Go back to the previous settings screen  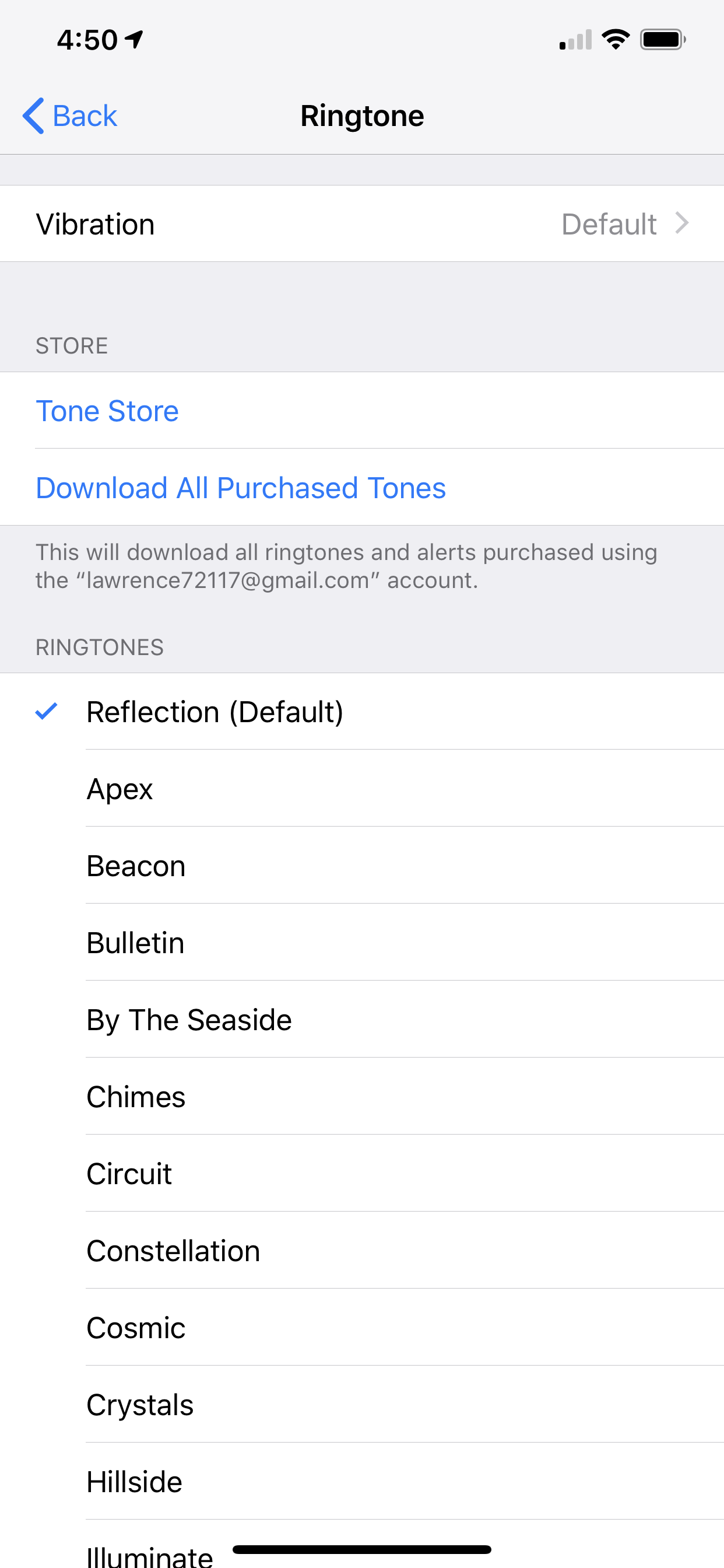point(69,116)
